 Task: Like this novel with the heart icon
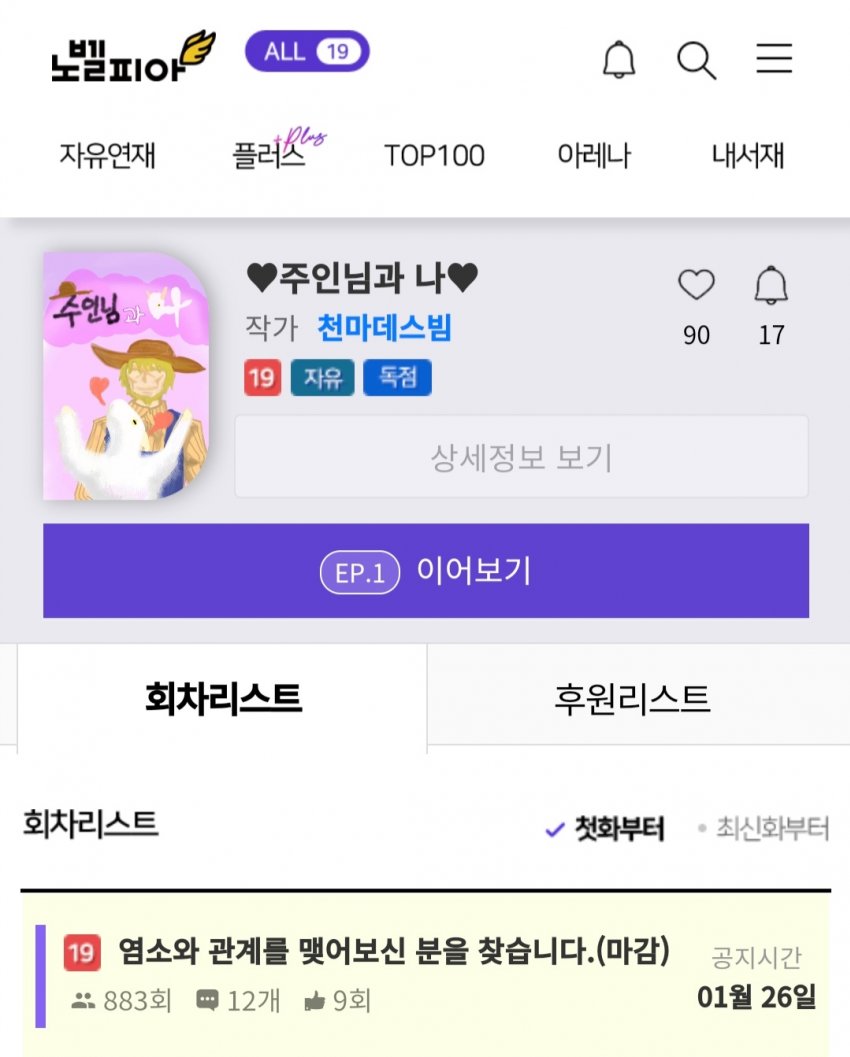pyautogui.click(x=696, y=287)
